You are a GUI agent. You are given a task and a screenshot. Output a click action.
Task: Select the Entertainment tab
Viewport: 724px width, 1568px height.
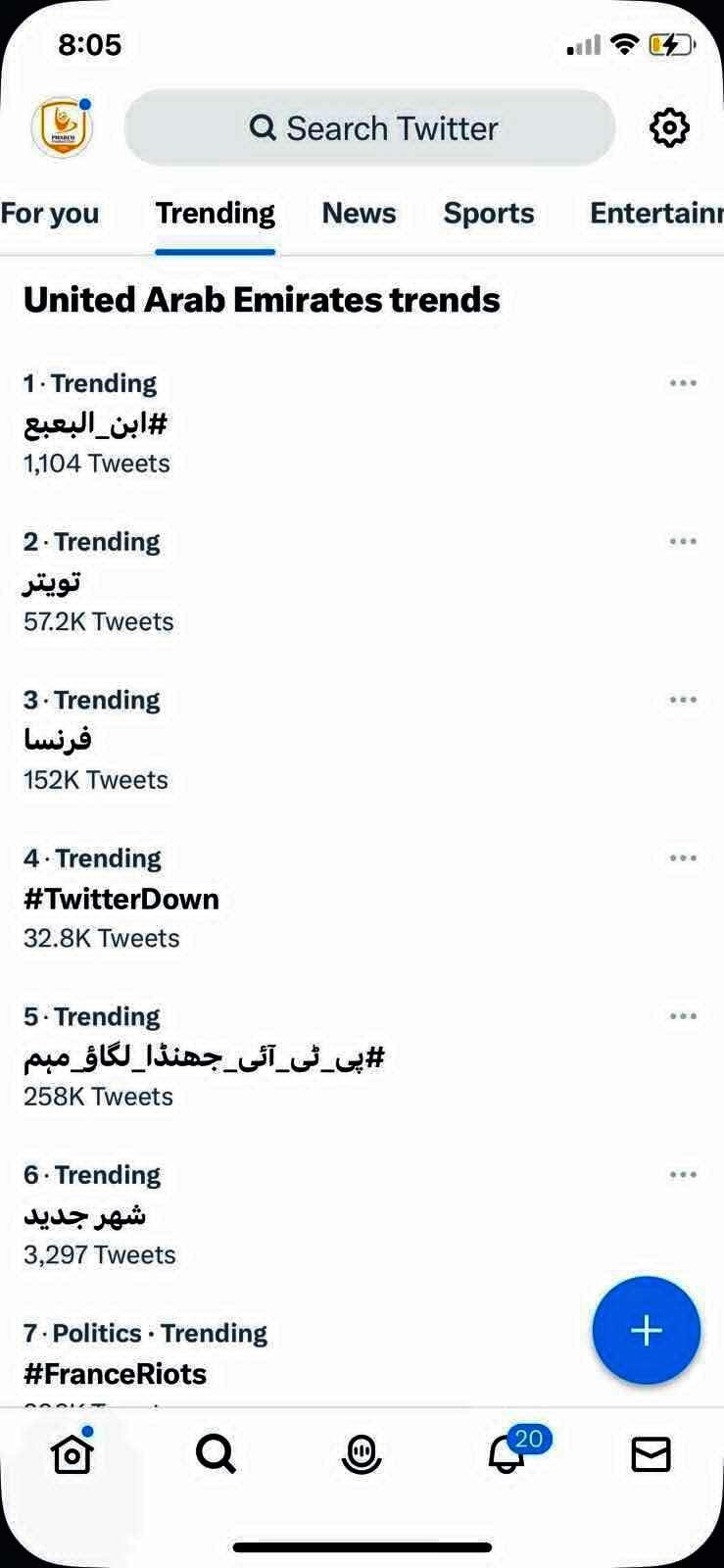[x=655, y=214]
